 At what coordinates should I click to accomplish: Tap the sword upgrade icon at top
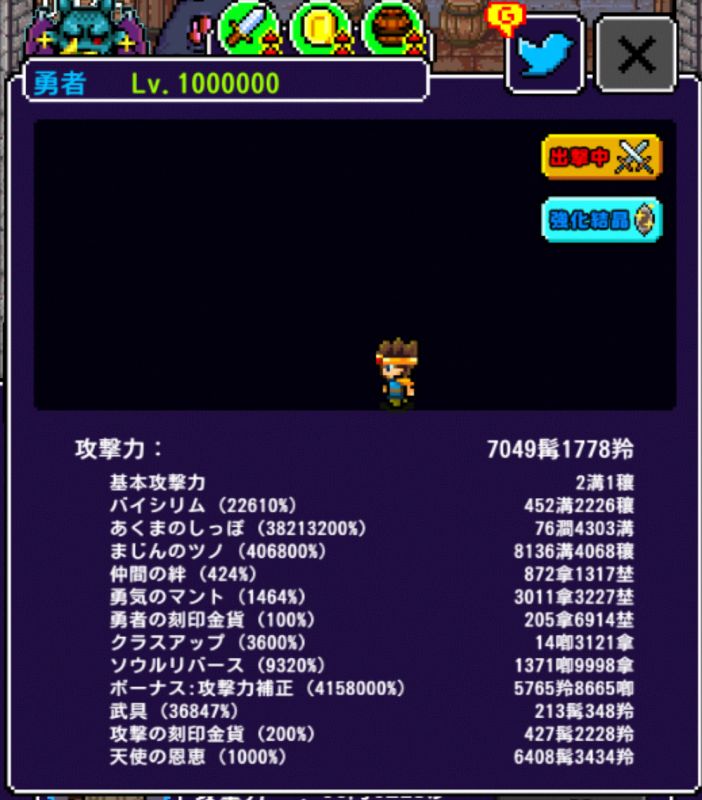point(247,30)
